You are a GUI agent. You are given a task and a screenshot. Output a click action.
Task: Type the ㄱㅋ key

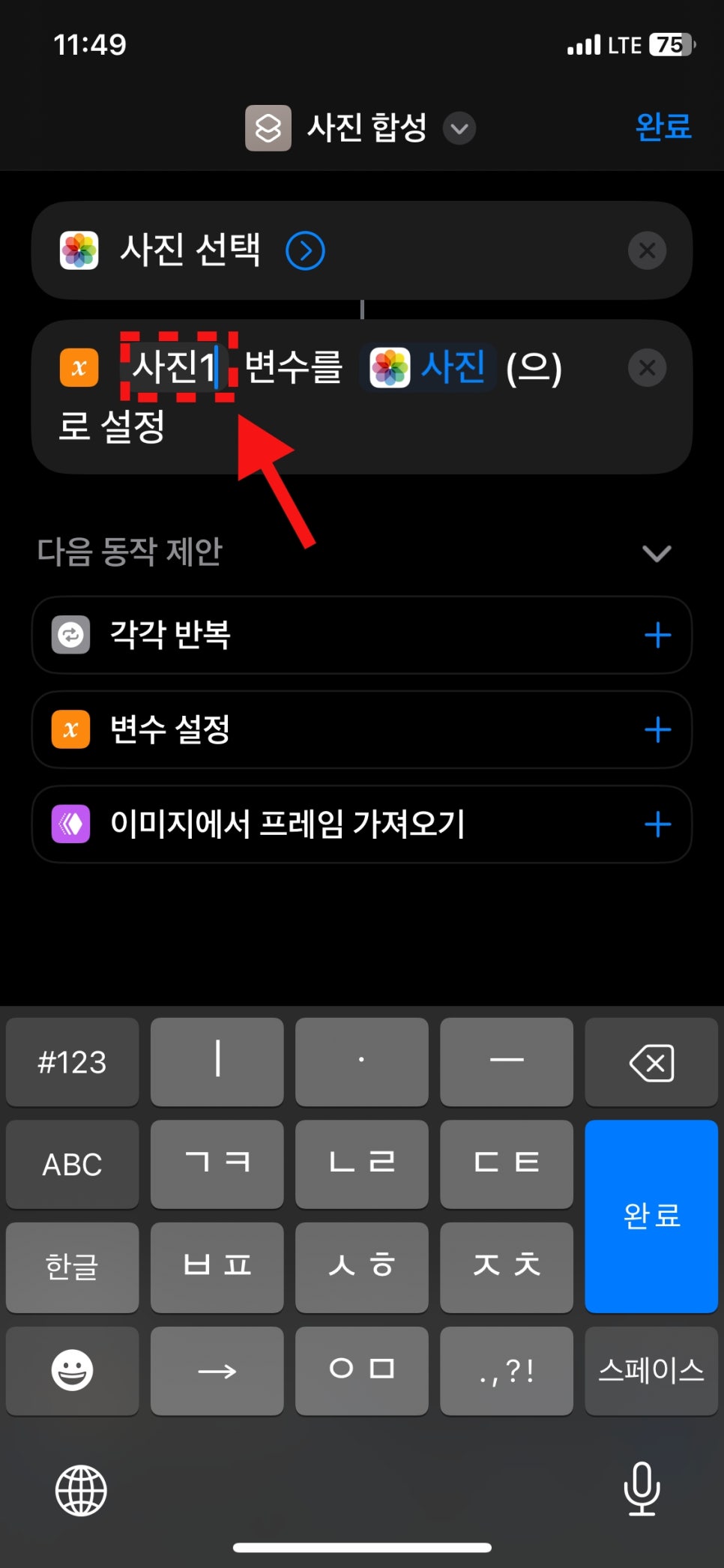217,1164
